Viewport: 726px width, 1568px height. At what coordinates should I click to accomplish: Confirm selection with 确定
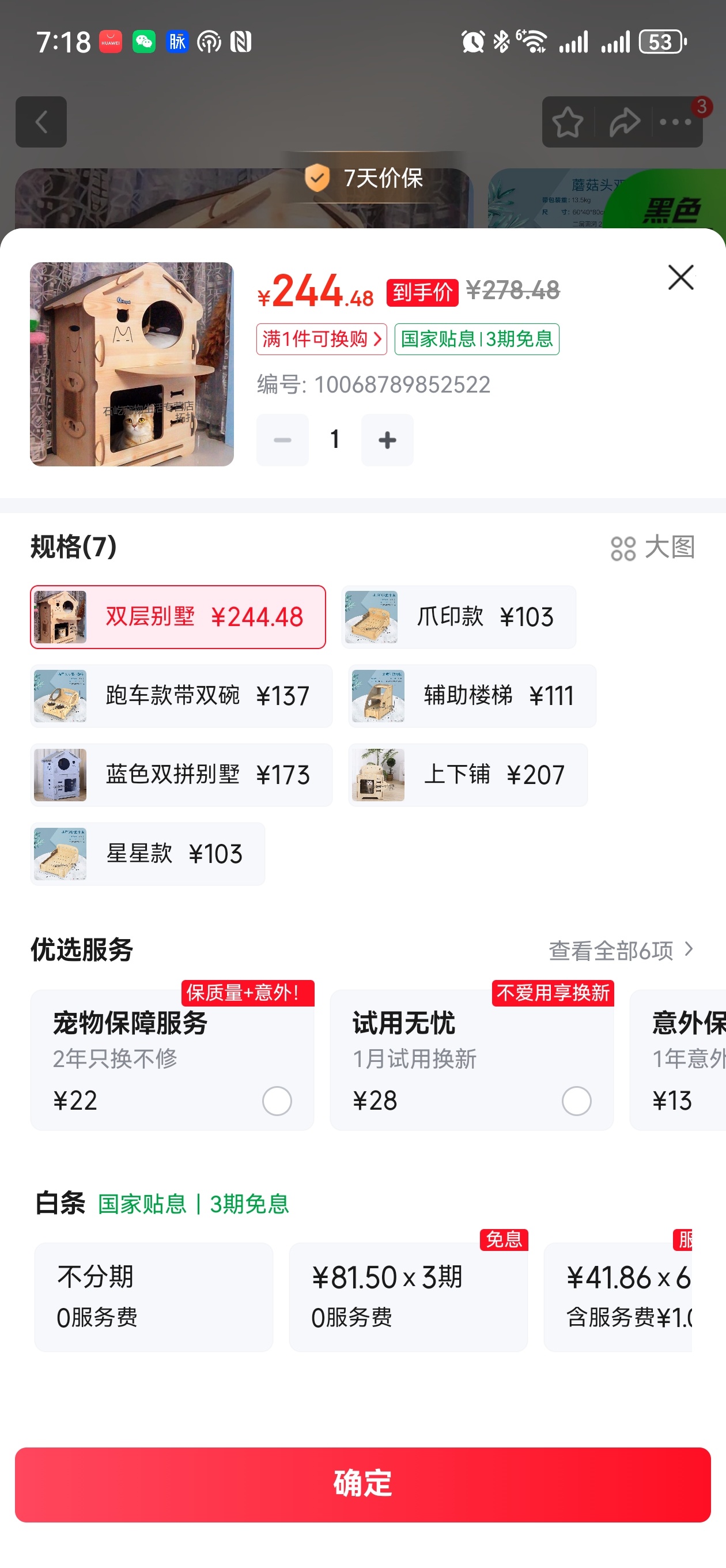tap(362, 1484)
